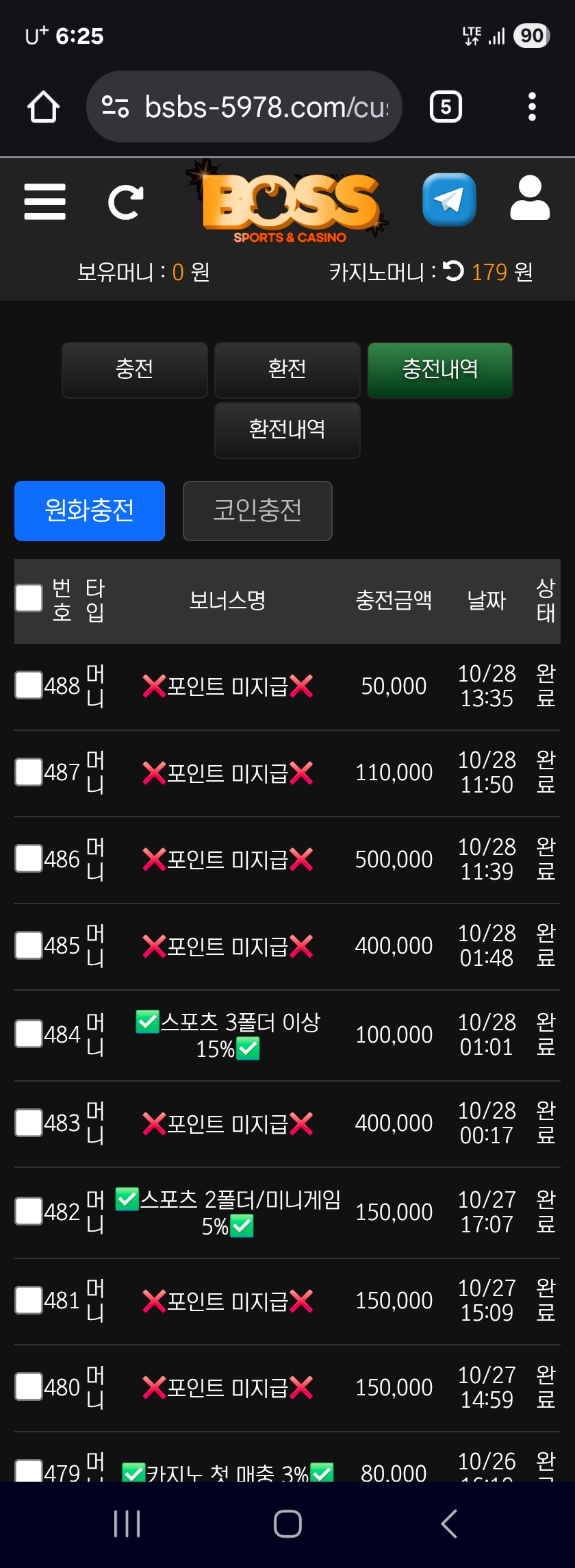This screenshot has width=575, height=1568.
Task: Switch to the 코인충전 tab
Action: click(x=257, y=511)
